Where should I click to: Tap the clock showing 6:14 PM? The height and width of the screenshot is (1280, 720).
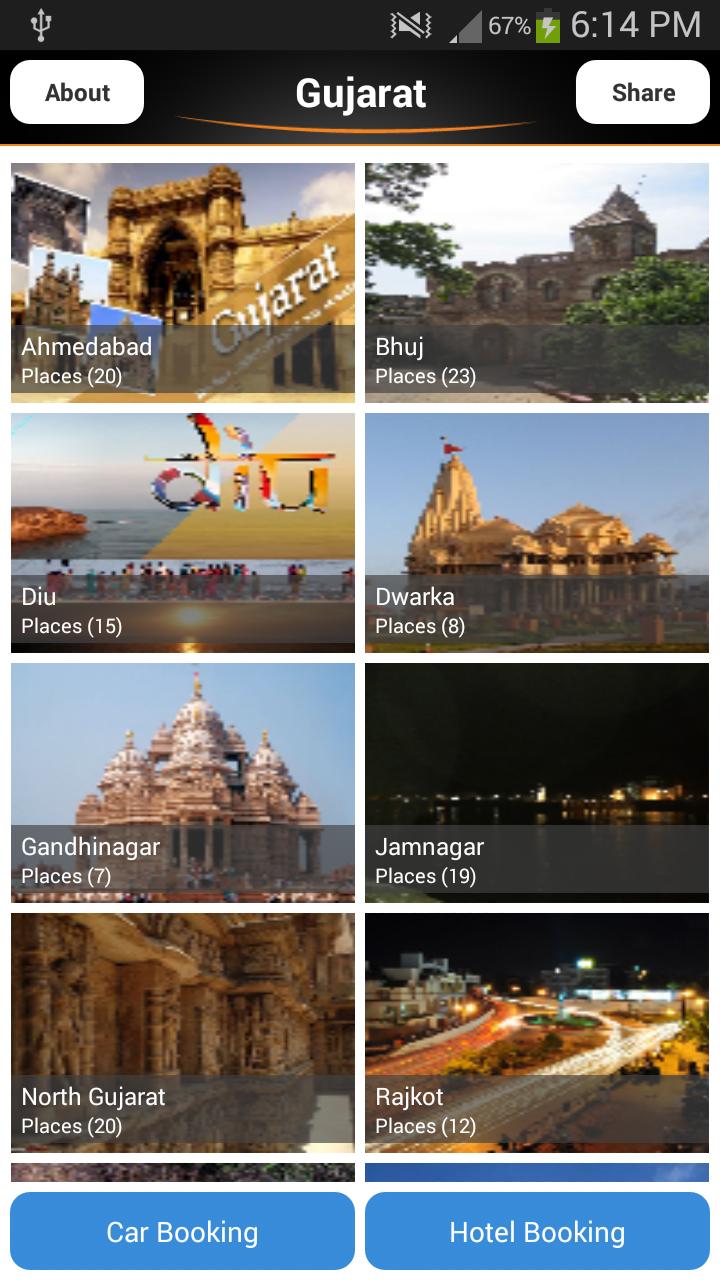pos(632,25)
